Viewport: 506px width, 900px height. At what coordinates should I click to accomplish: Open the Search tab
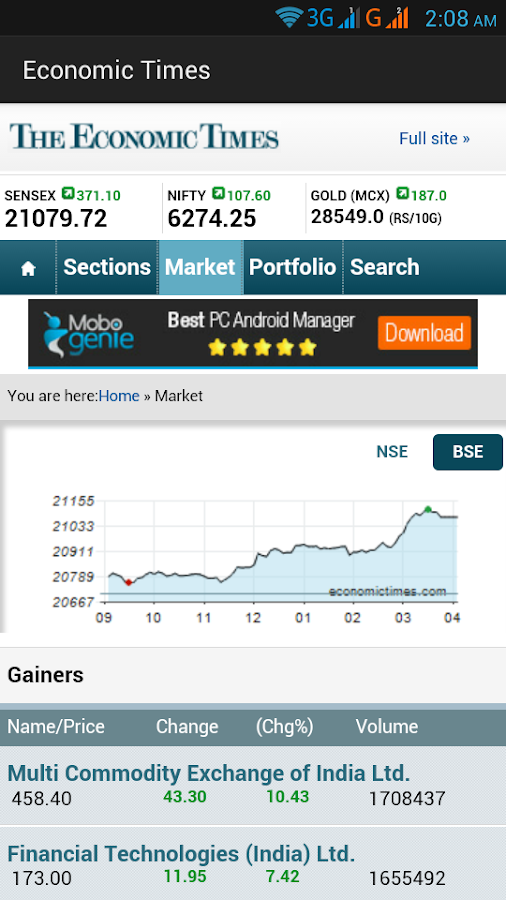point(384,267)
